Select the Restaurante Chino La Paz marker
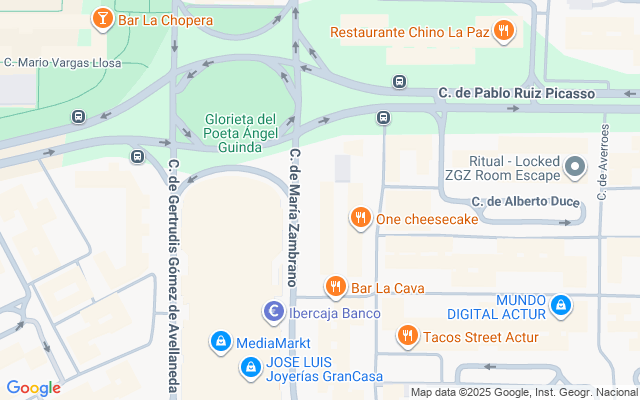Viewport: 640px width, 400px height. 504,31
